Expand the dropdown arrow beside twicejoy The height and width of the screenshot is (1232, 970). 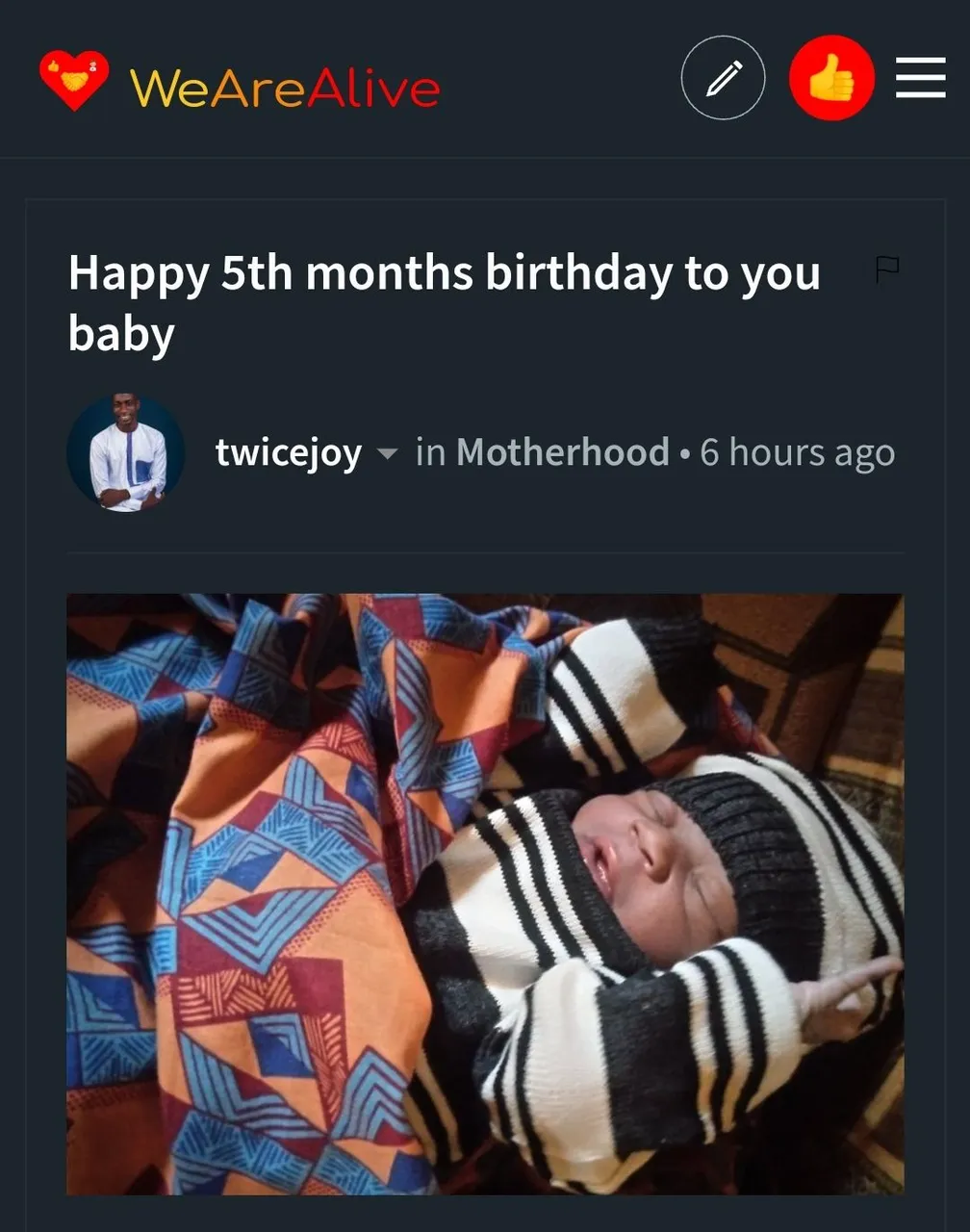click(387, 453)
